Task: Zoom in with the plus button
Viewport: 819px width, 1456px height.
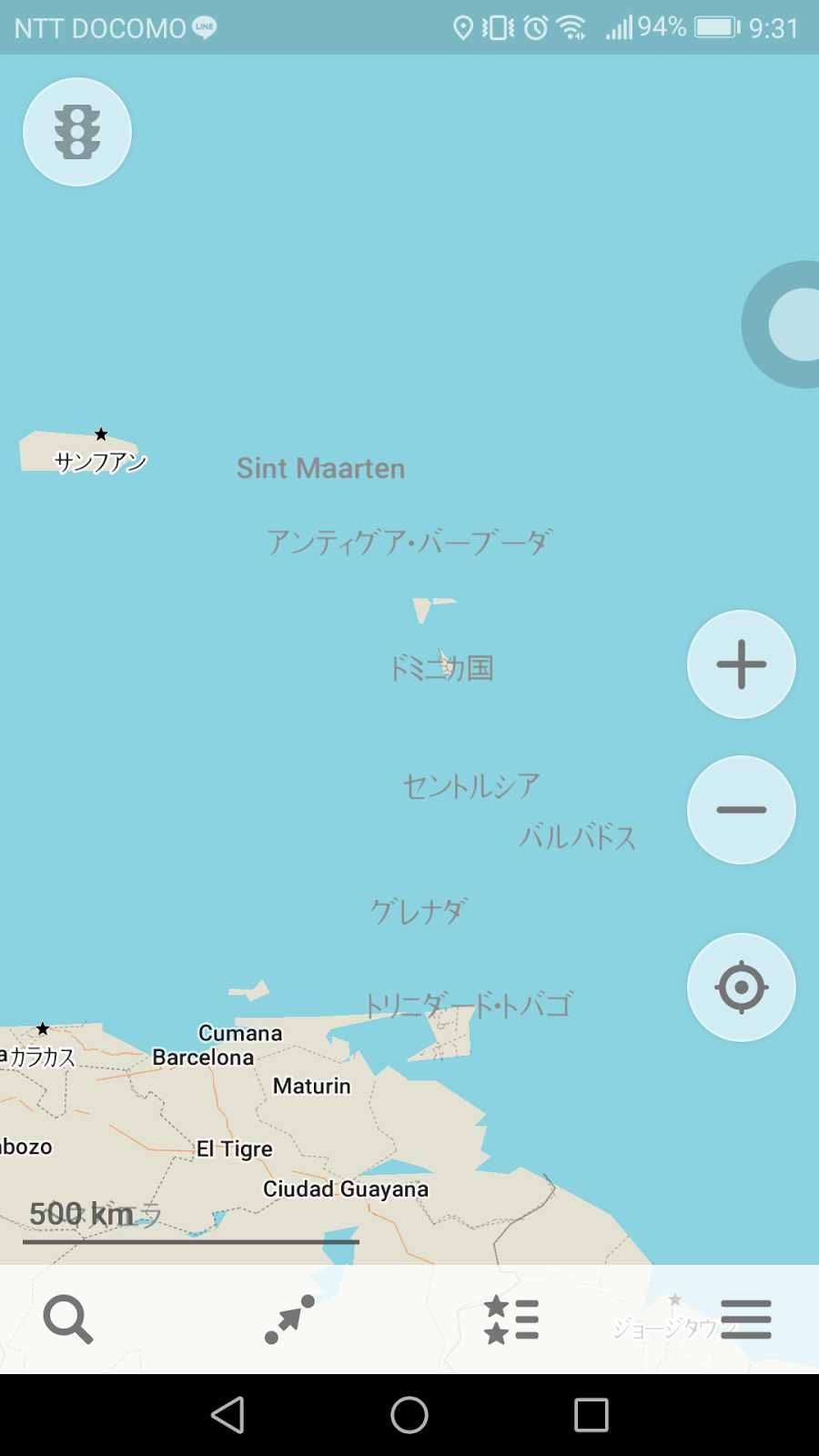Action: coord(742,664)
